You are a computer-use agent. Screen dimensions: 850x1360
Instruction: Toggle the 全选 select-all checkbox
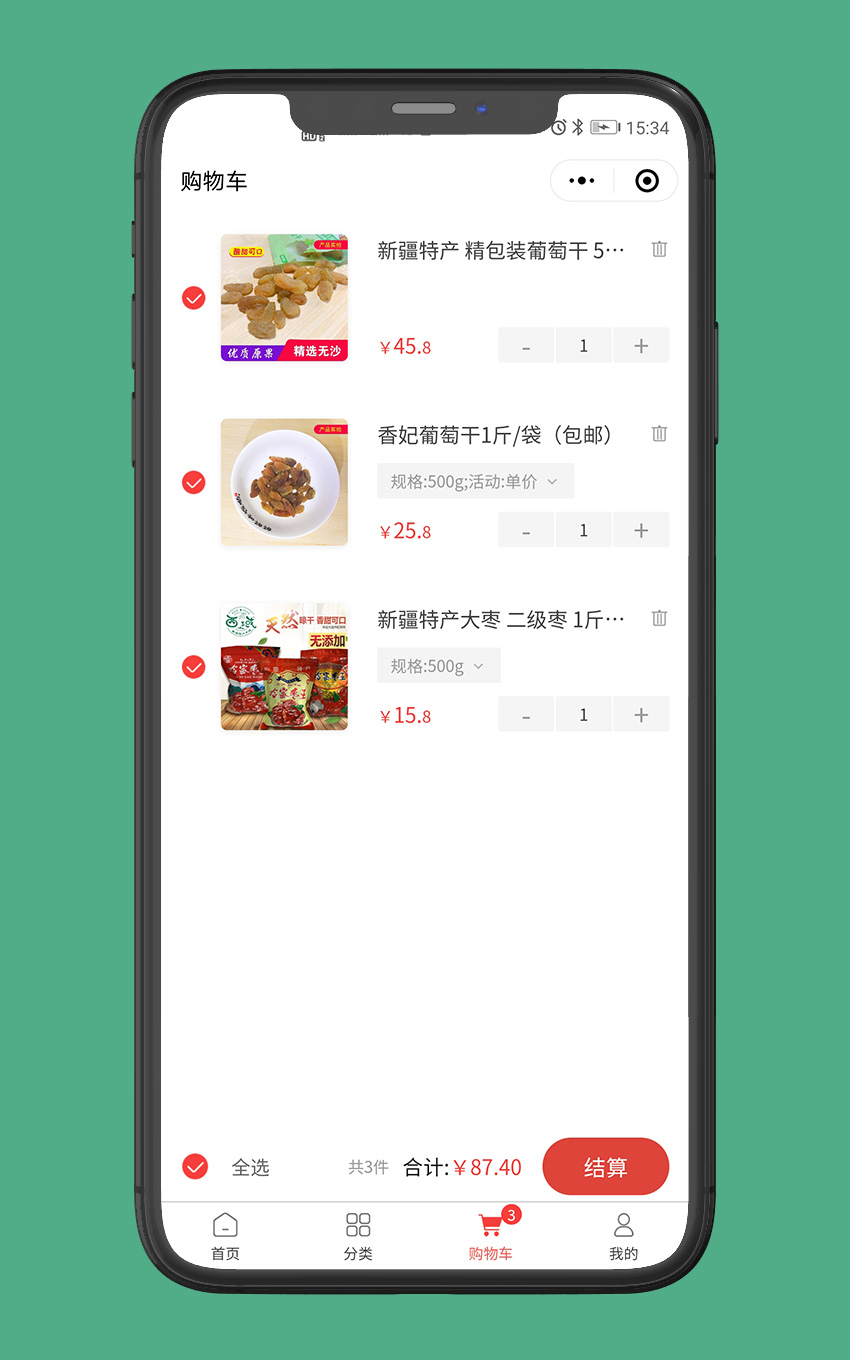point(196,1167)
